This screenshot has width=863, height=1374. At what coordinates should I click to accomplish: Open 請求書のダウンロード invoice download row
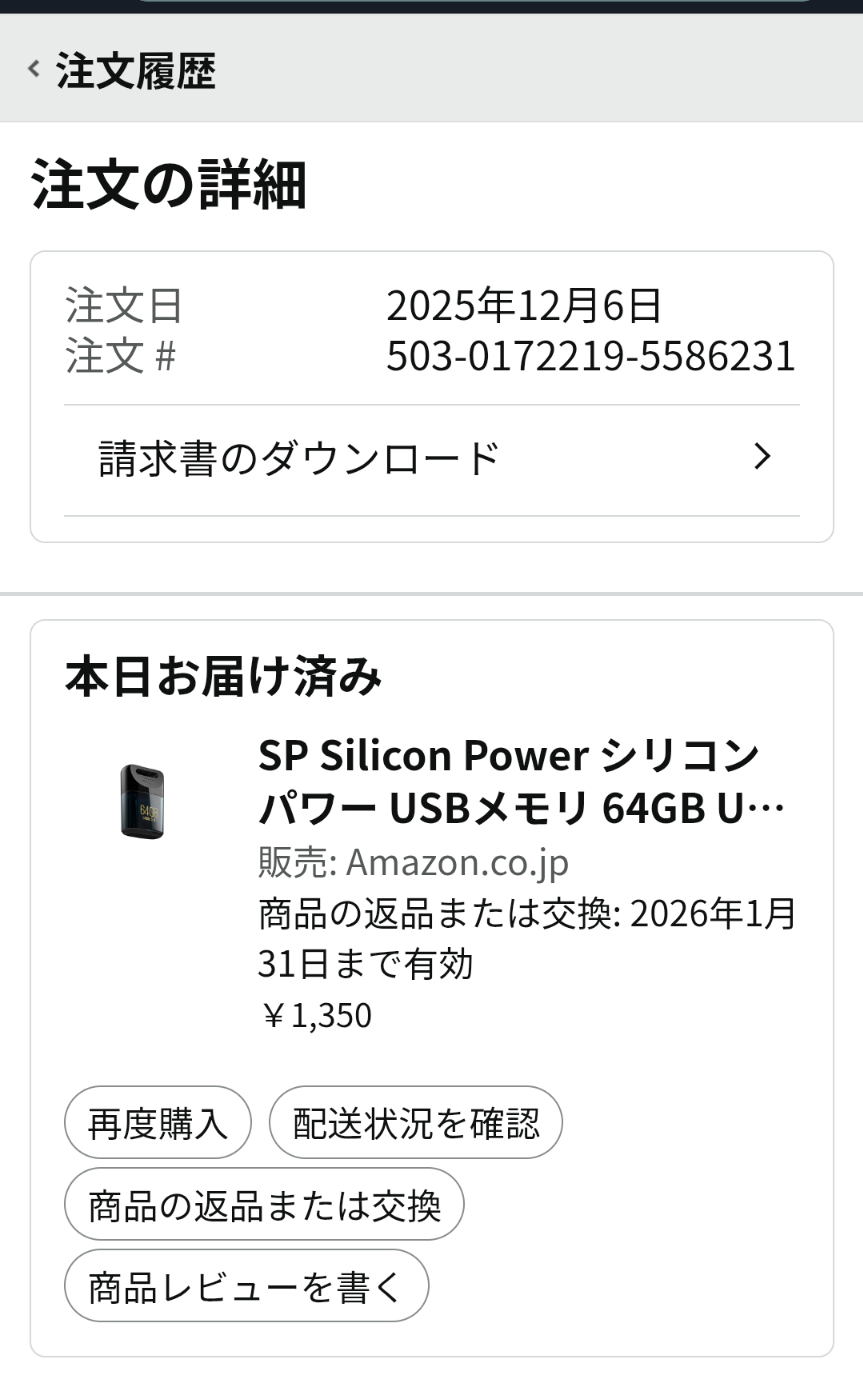pyautogui.click(x=432, y=459)
